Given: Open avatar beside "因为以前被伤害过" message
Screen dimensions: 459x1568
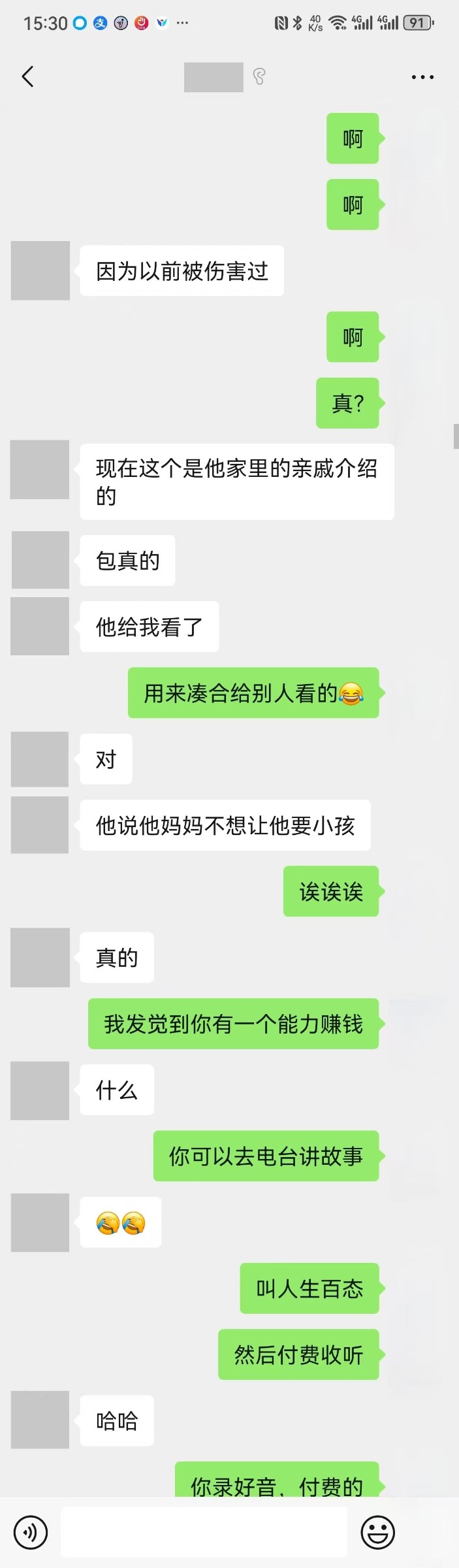Looking at the screenshot, I should coord(40,270).
